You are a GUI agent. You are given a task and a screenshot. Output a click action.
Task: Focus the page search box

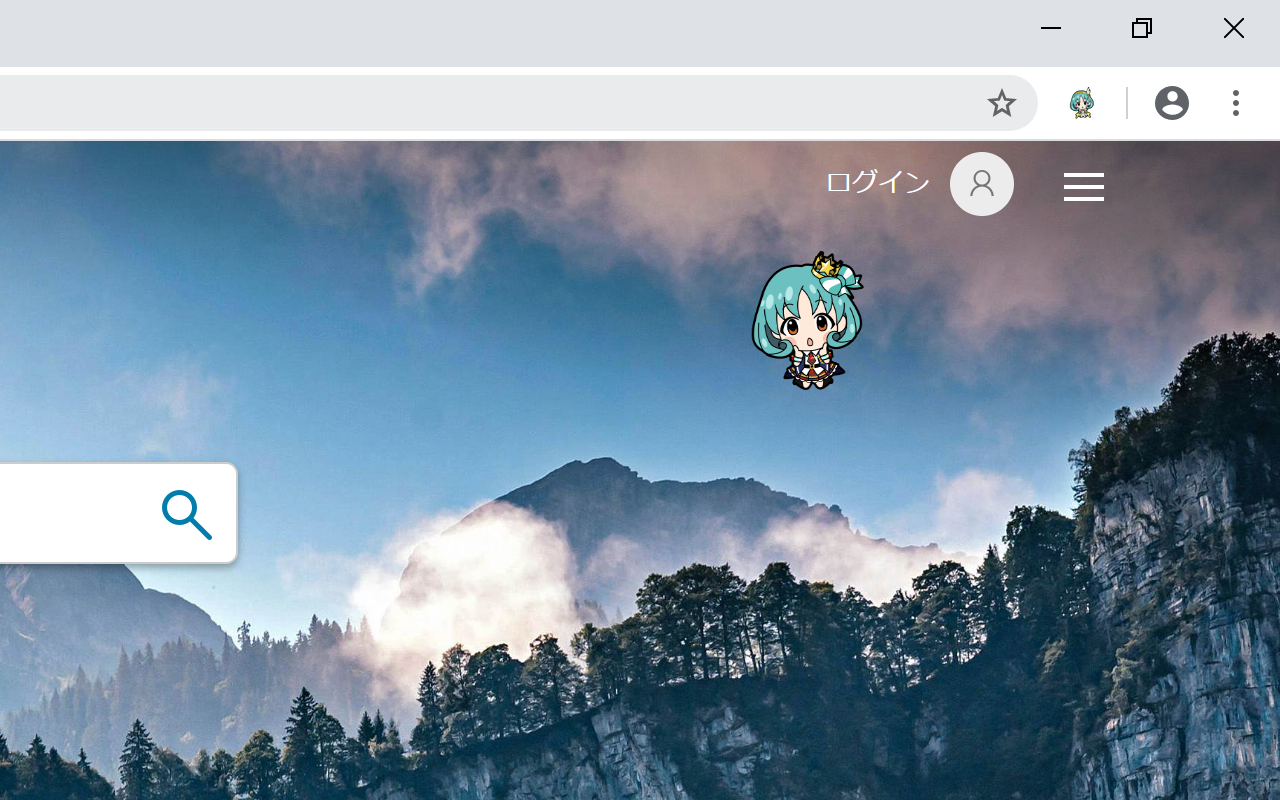pos(70,513)
